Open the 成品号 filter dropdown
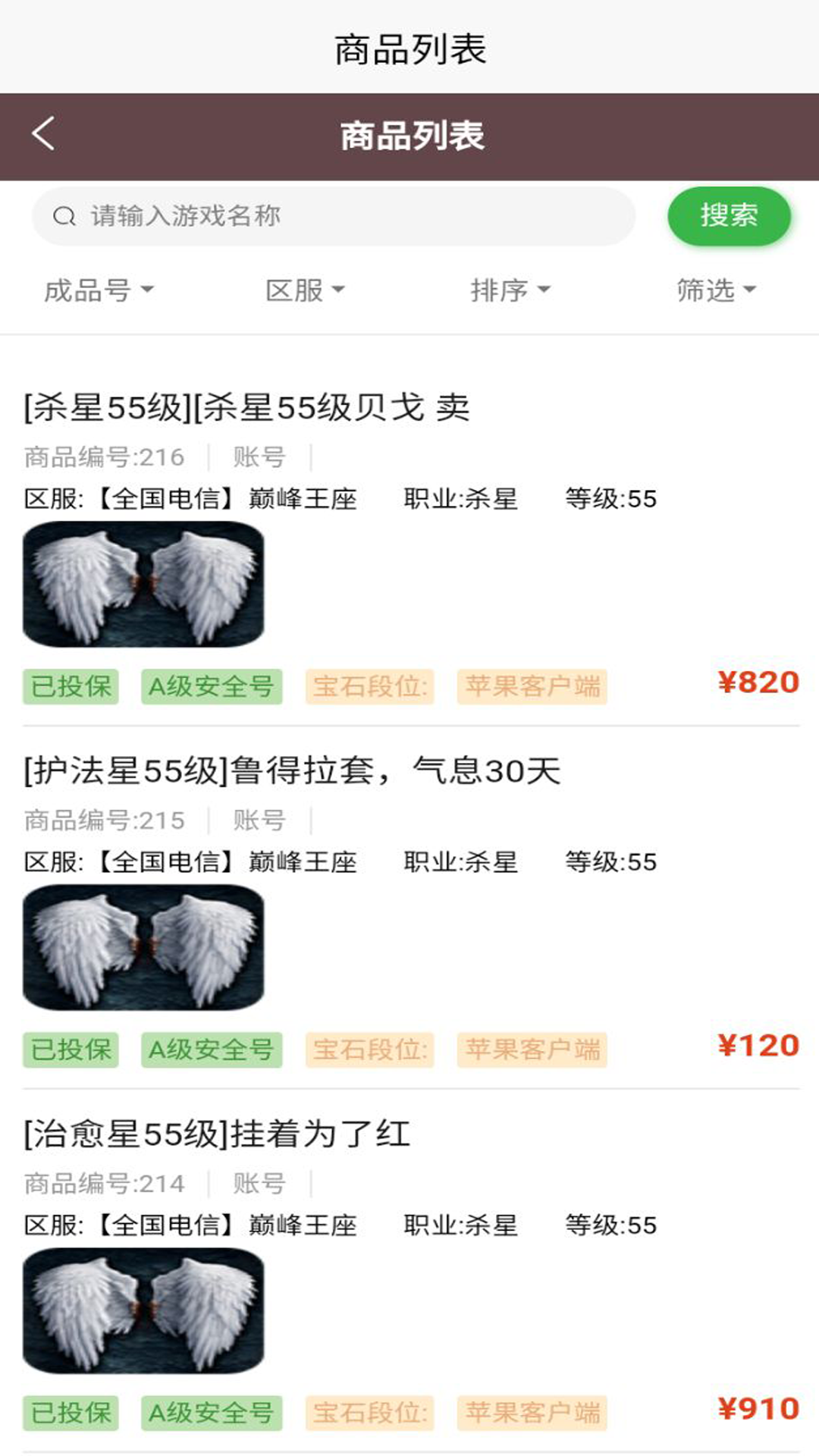This screenshot has width=819, height=1456. pyautogui.click(x=100, y=289)
